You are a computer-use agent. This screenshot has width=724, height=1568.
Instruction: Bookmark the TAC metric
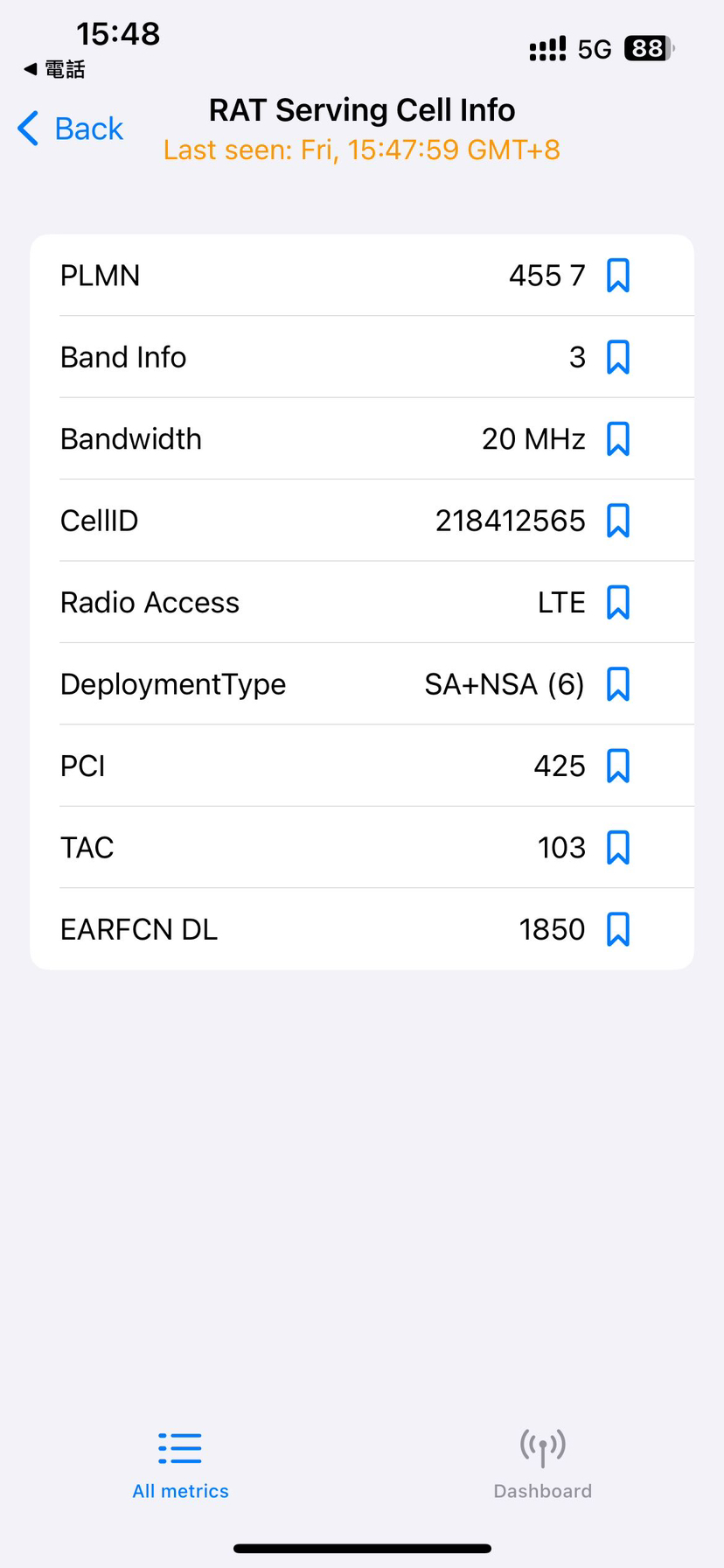point(619,847)
